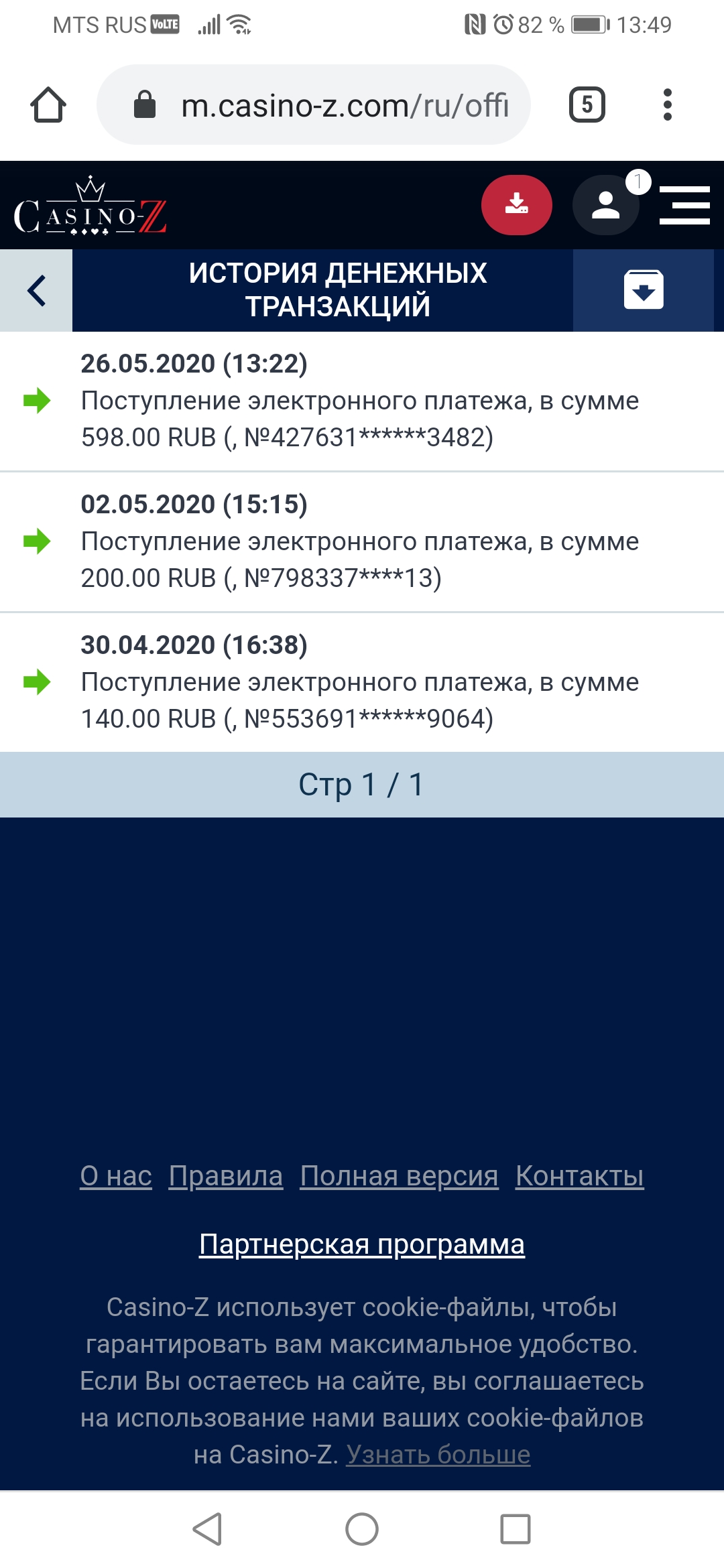Open the Партнерская программа link
Viewport: 724px width, 1568px height.
pos(362,1244)
